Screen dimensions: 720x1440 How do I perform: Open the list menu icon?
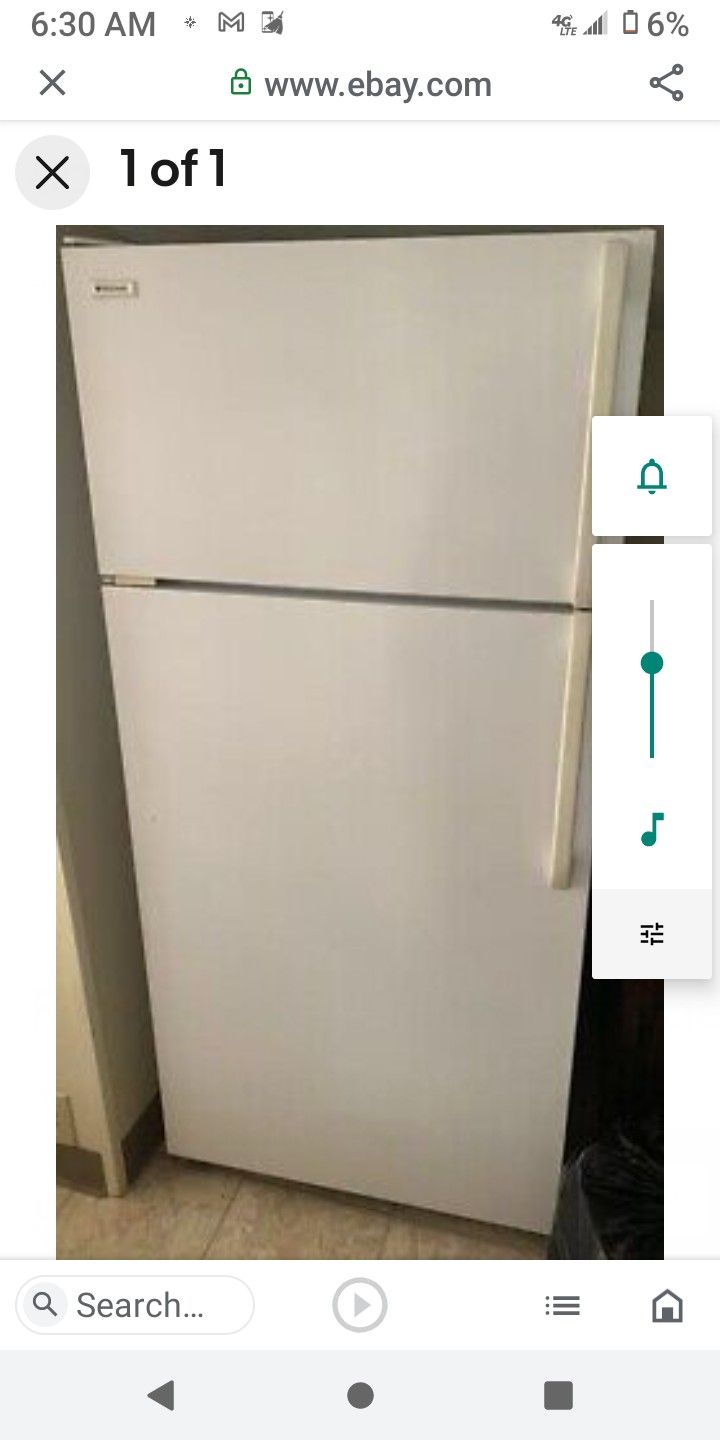click(562, 1305)
